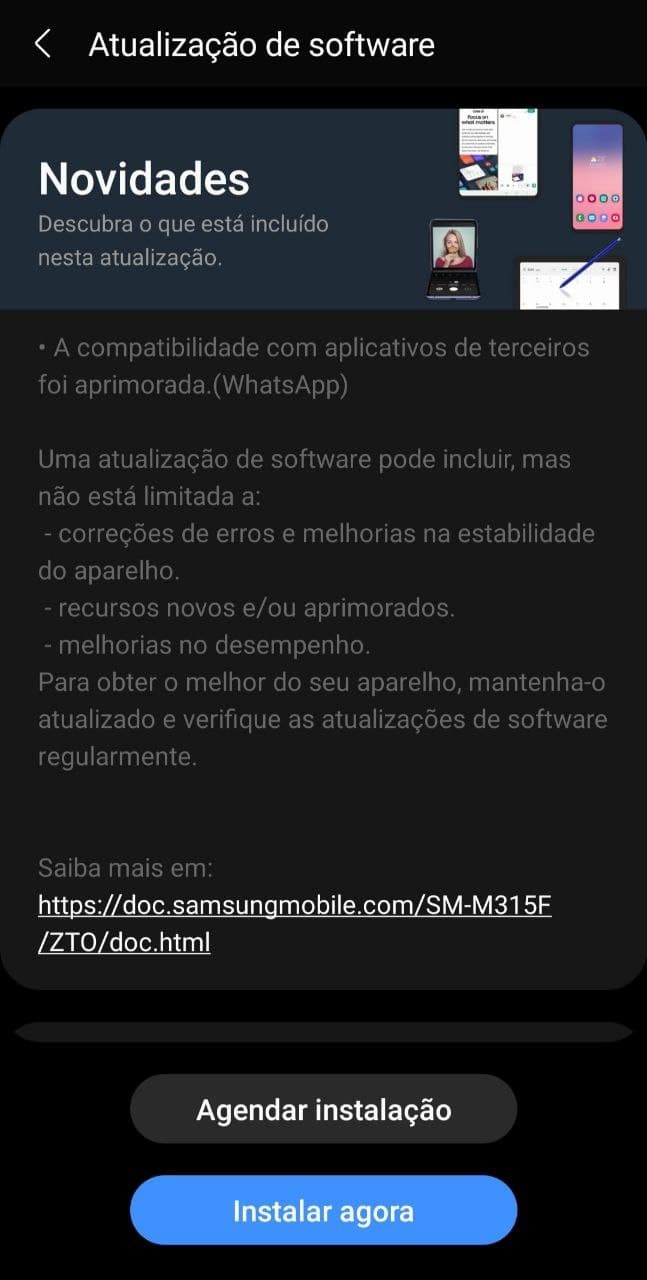Screen dimensions: 647x1280
Task: Tap Agendar instalação button
Action: pos(323,1110)
